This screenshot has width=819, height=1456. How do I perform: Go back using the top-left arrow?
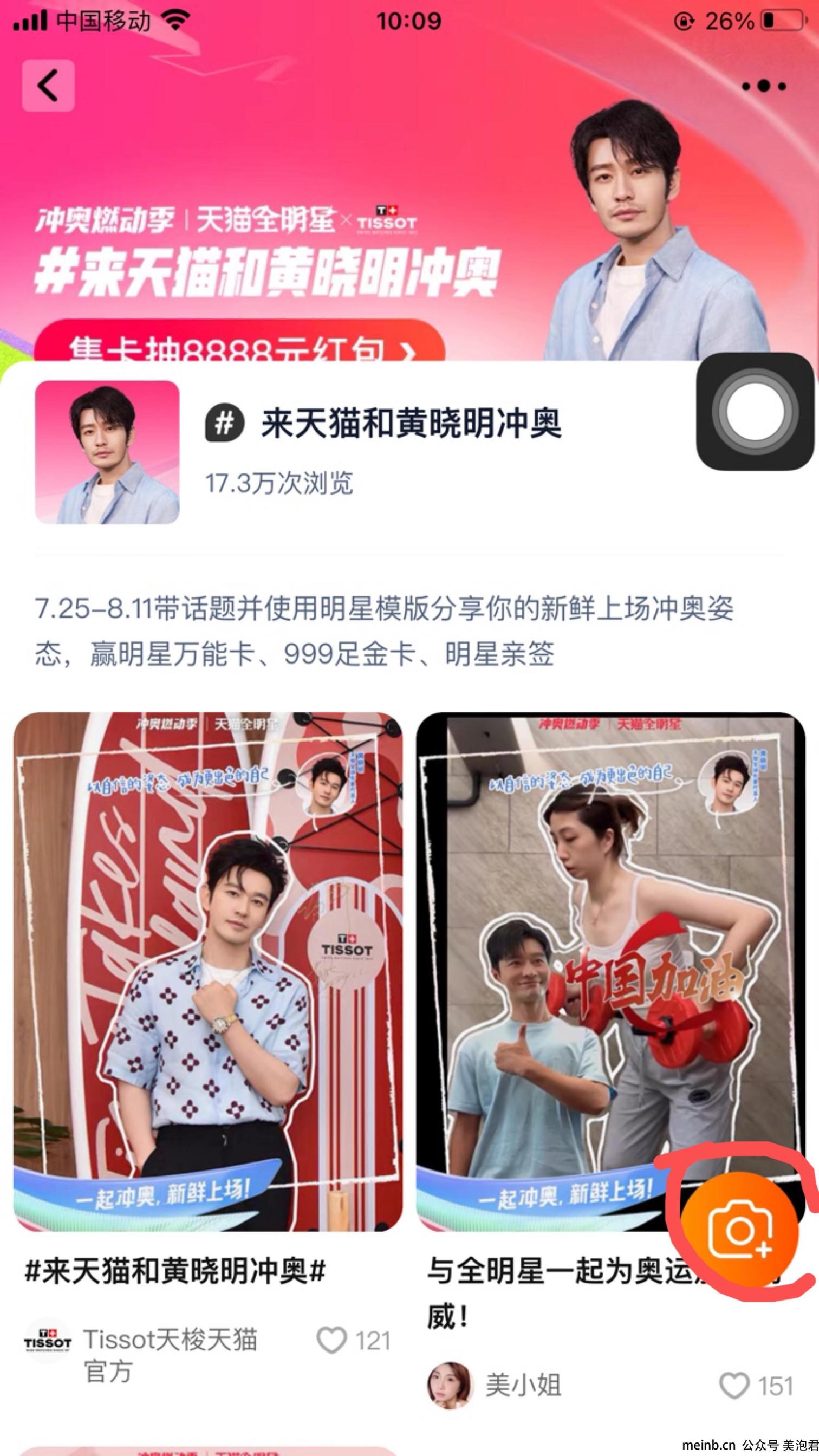tap(48, 86)
